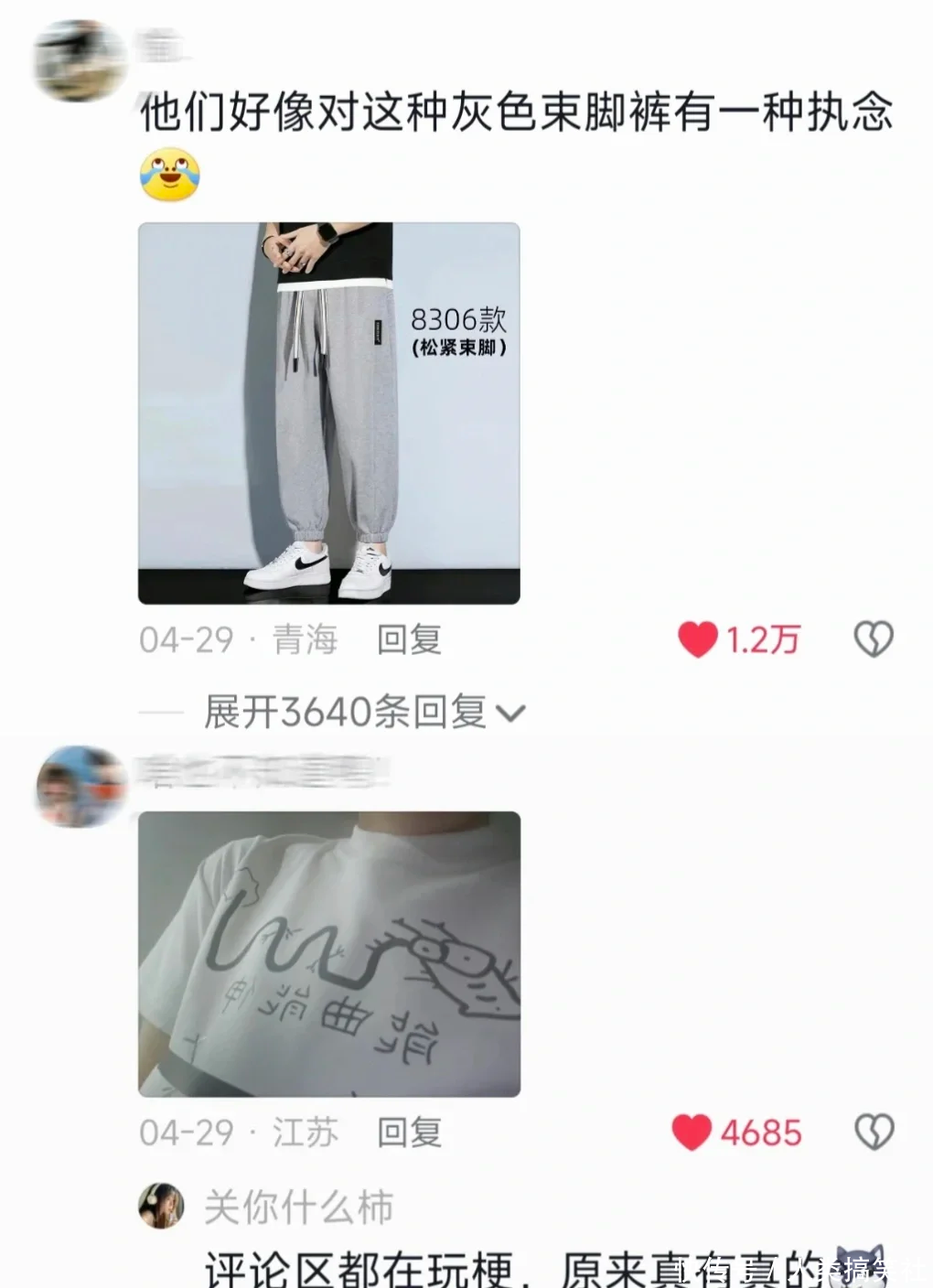Viewport: 933px width, 1288px height.
Task: Reply to the 江苏 comment
Action: [x=409, y=1132]
